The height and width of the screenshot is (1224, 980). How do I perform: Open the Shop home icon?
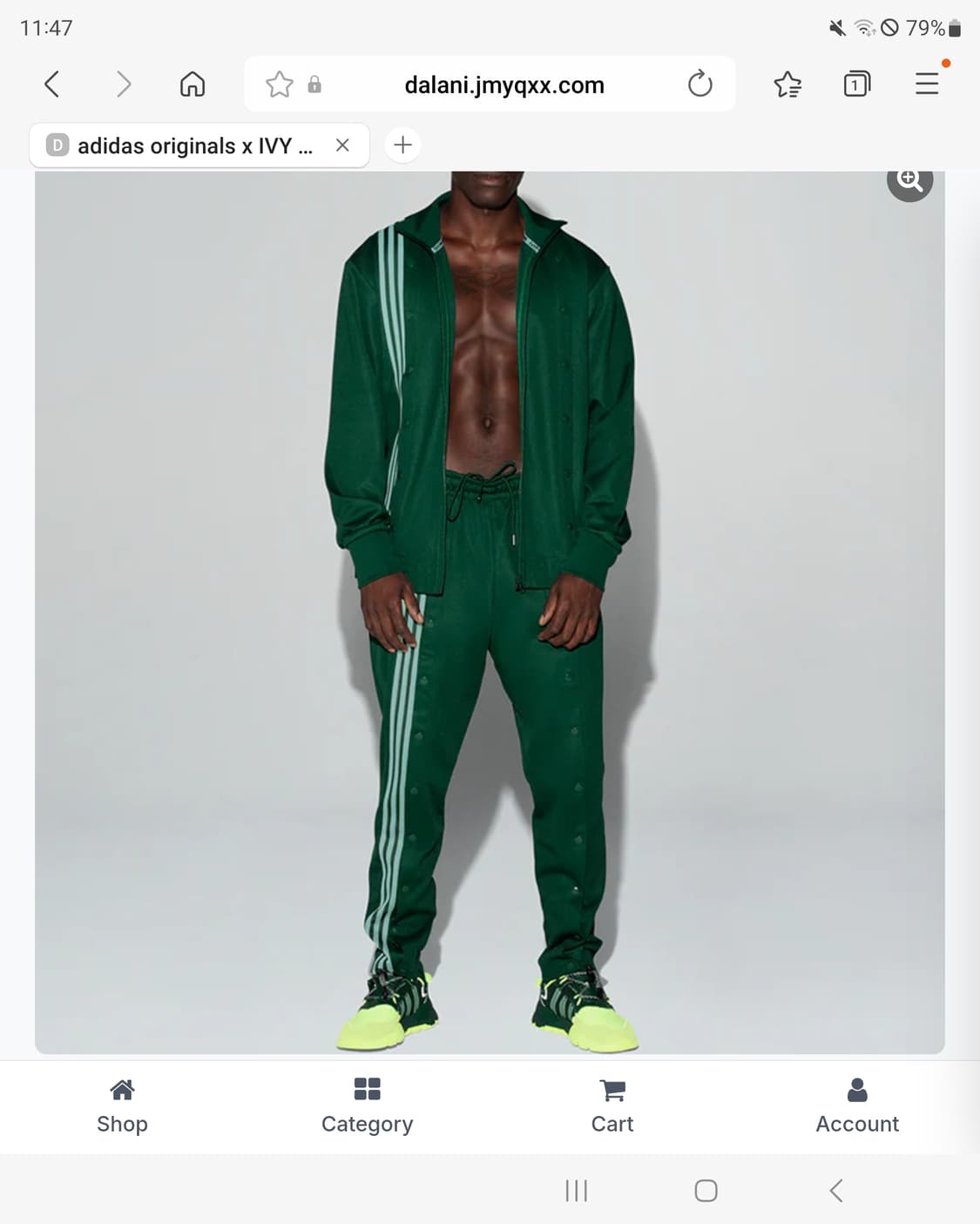tap(122, 1089)
